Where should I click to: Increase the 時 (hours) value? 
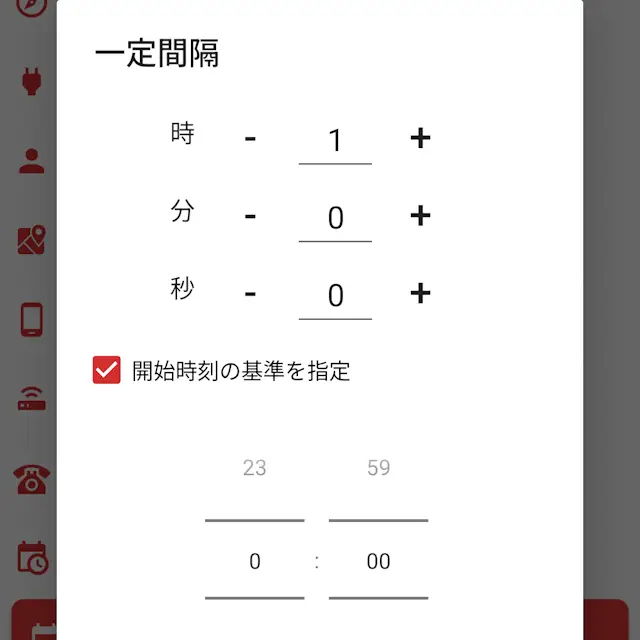tap(420, 138)
